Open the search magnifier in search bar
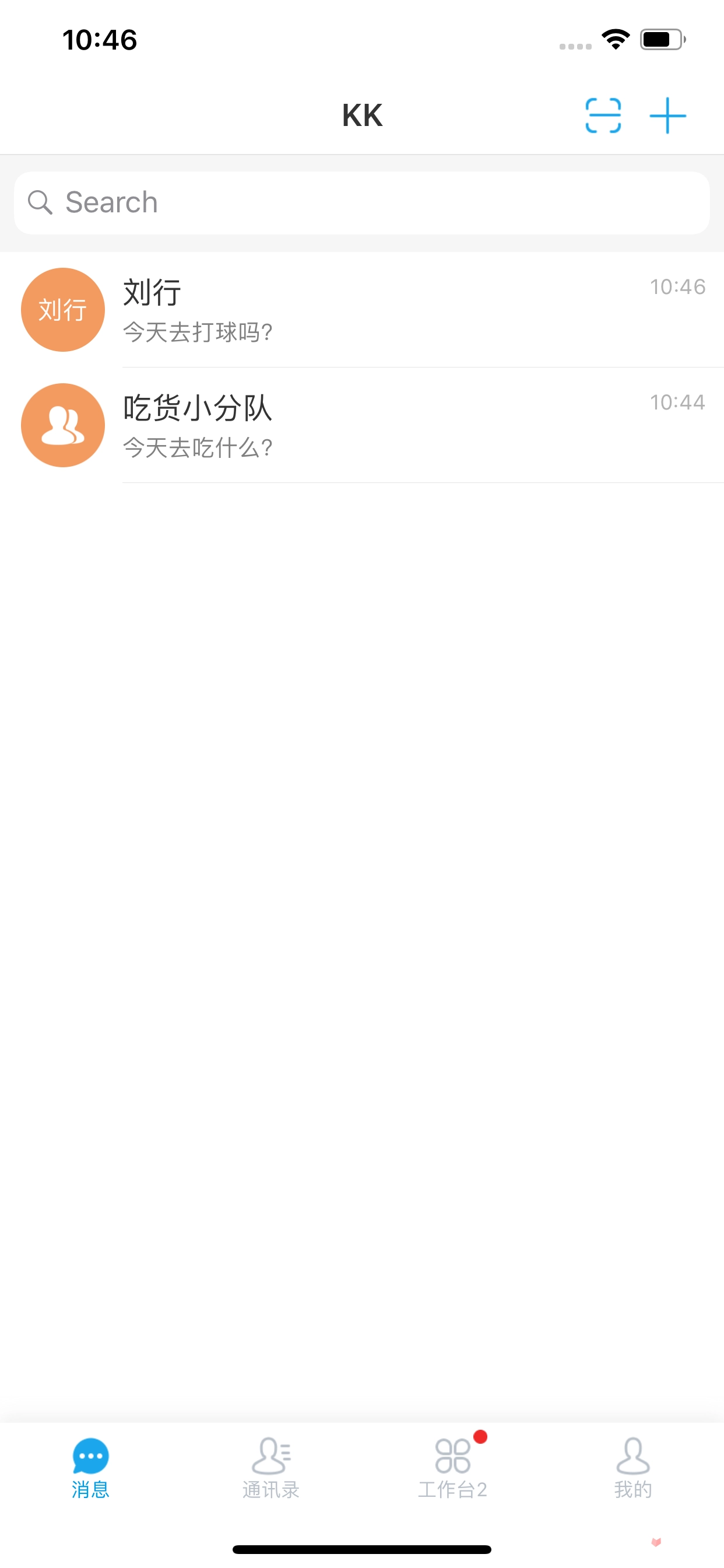The image size is (724, 1568). point(40,201)
